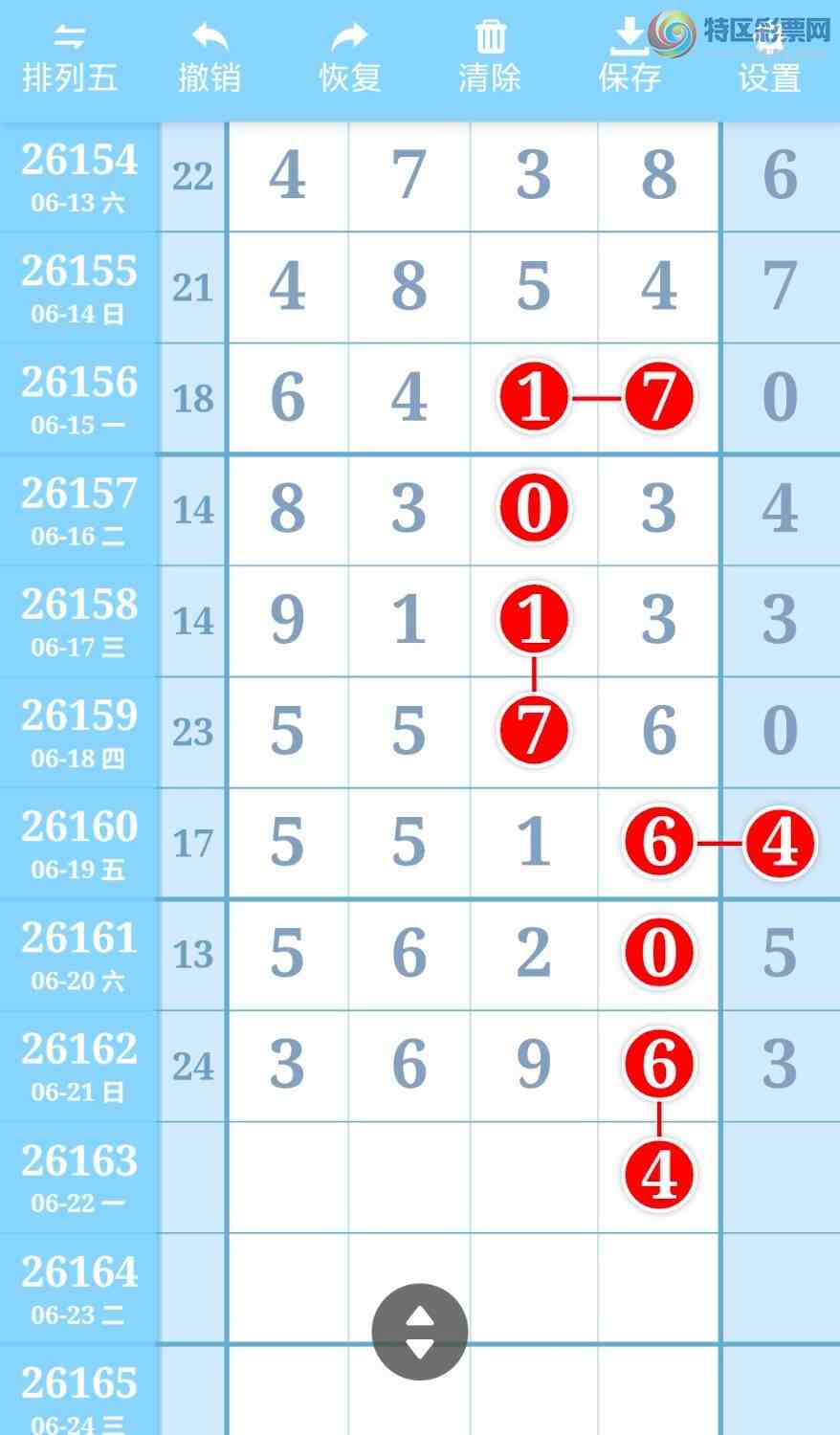The image size is (840, 1435).
Task: Save the chart with 保存
Action: click(630, 59)
